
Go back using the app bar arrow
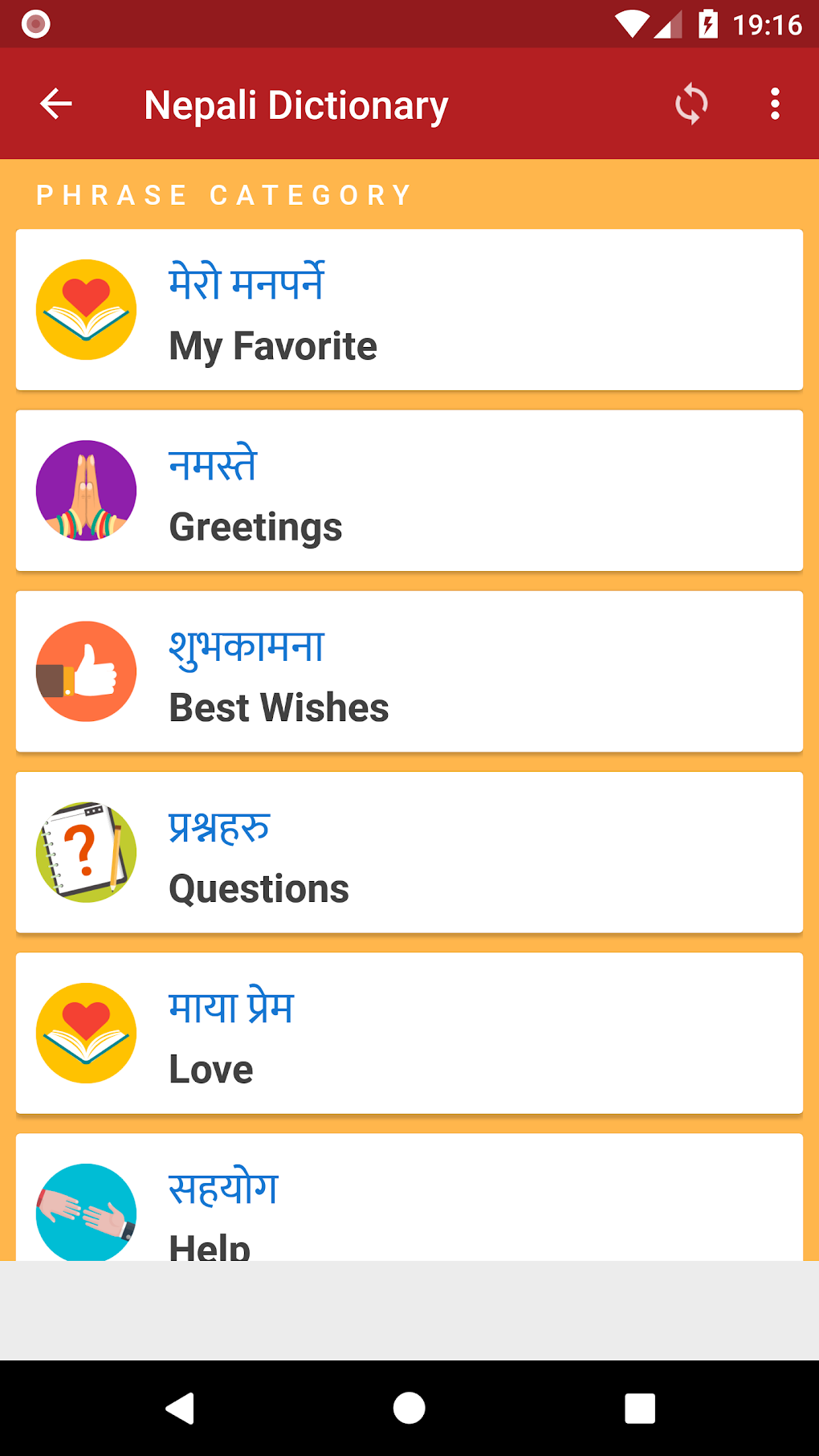coord(56,104)
